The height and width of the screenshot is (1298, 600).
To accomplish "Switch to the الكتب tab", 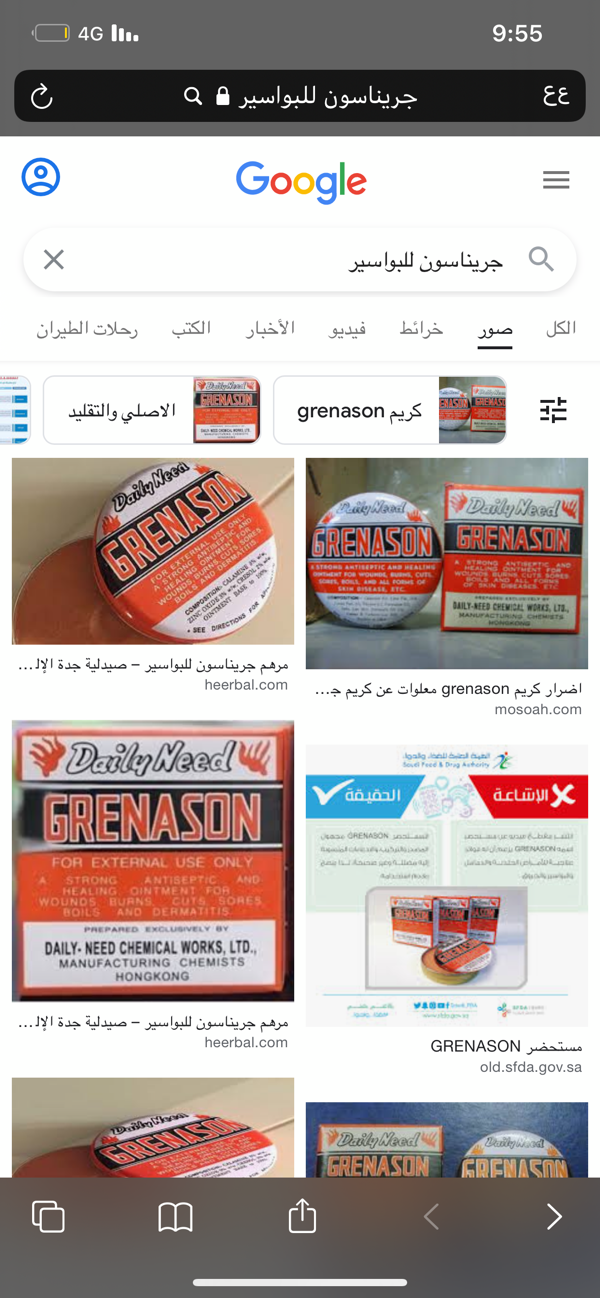I will click(191, 328).
